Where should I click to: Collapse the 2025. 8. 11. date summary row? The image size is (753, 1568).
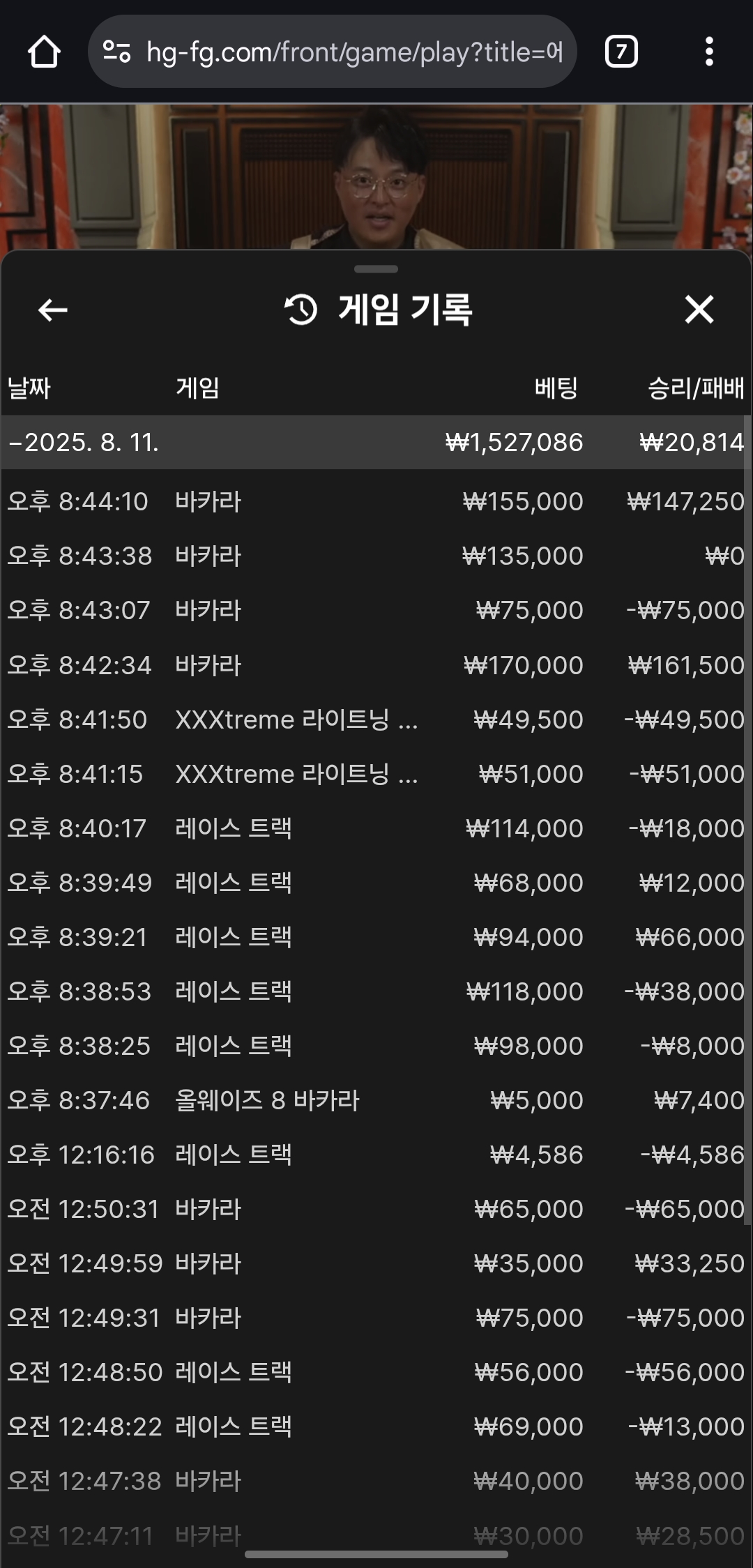(376, 442)
